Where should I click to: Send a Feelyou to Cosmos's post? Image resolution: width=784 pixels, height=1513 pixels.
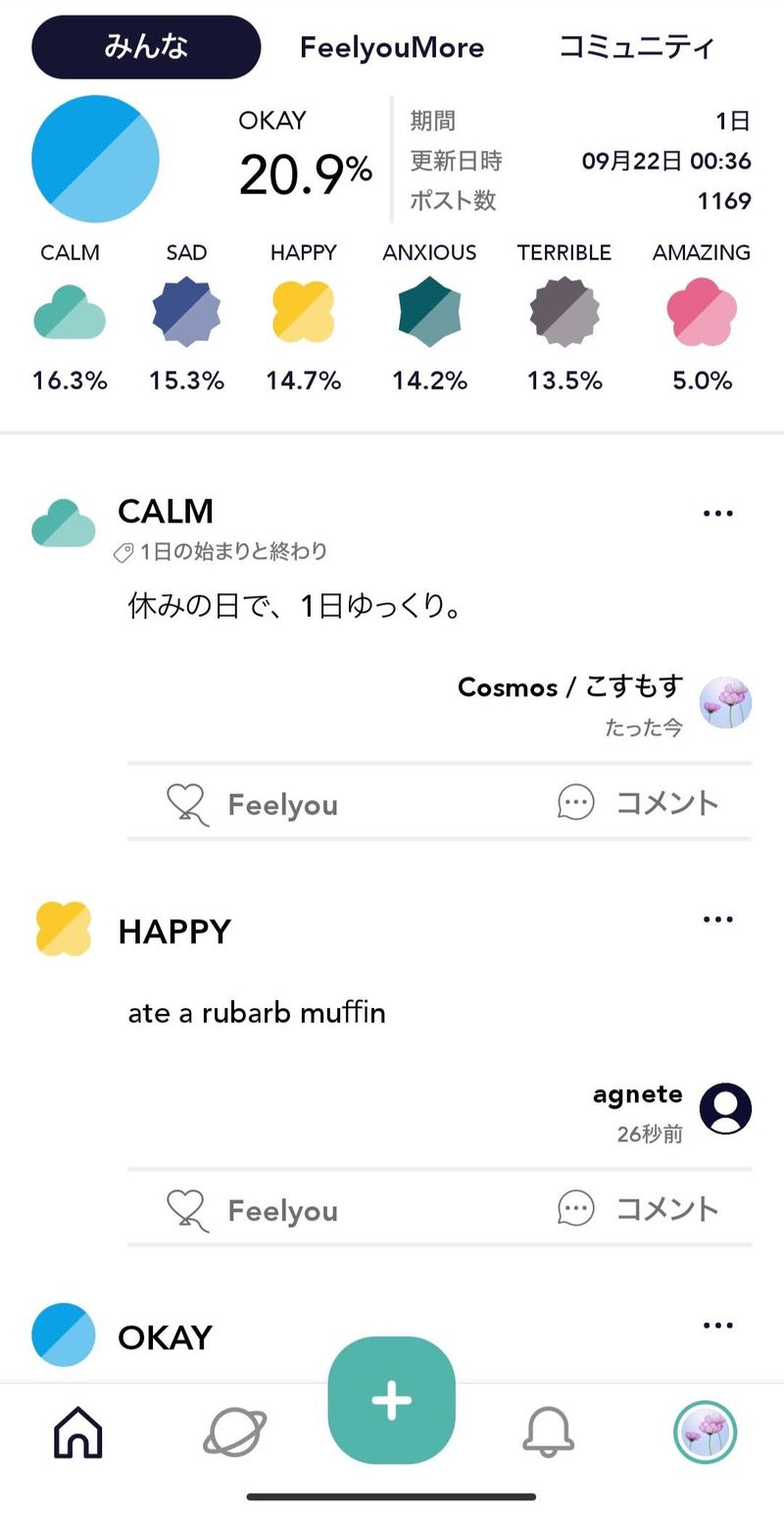coord(253,804)
